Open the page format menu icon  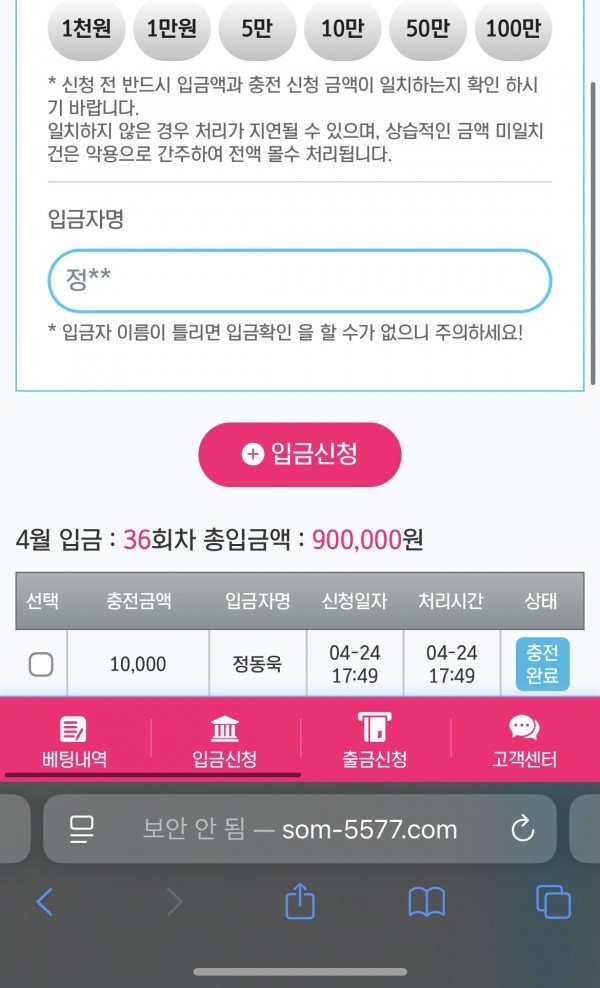[81, 829]
